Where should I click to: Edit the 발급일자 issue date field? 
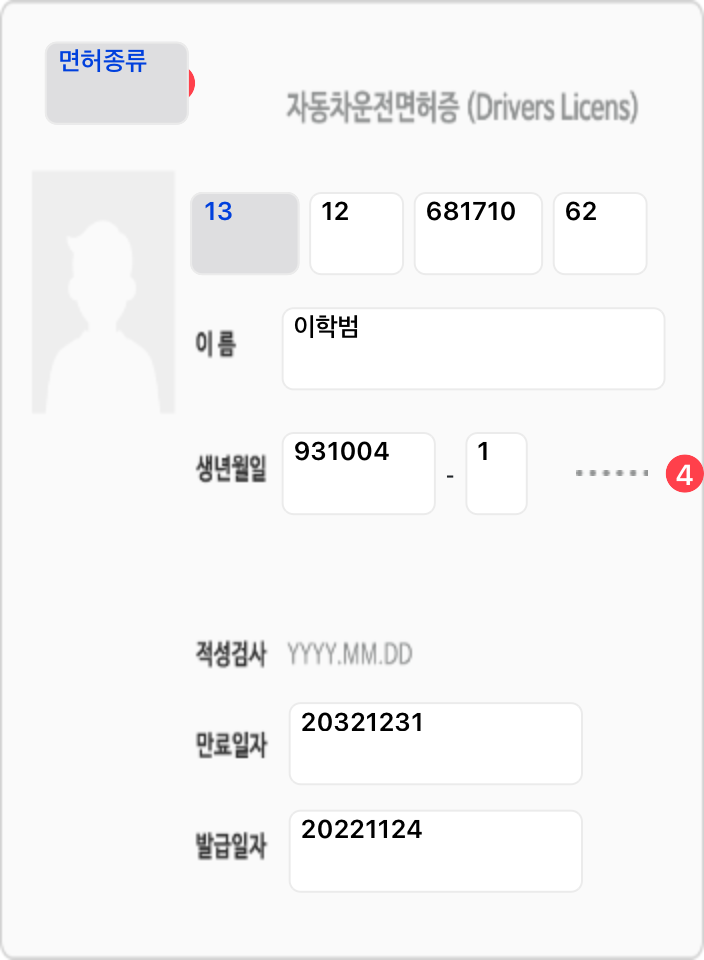(435, 851)
